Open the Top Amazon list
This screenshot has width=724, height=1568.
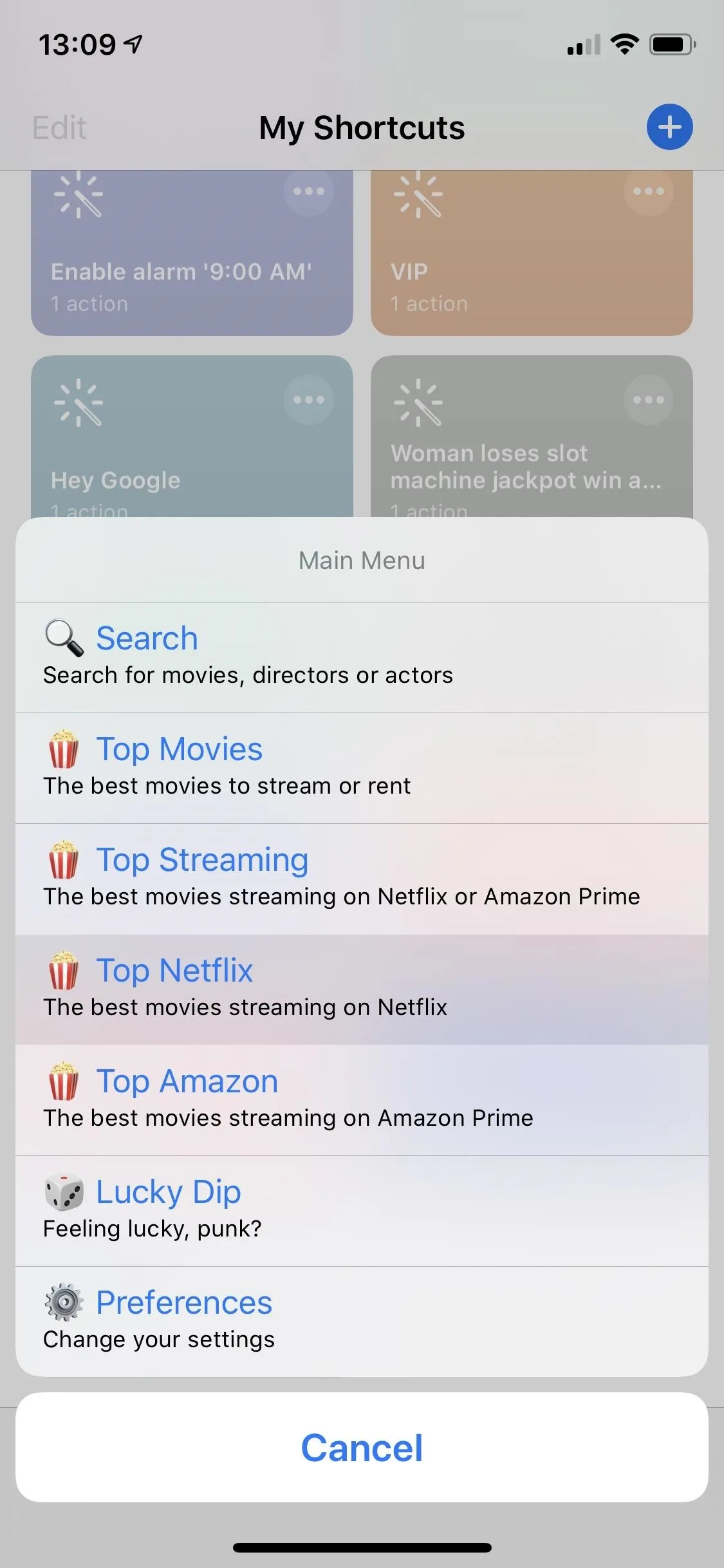coord(362,1100)
